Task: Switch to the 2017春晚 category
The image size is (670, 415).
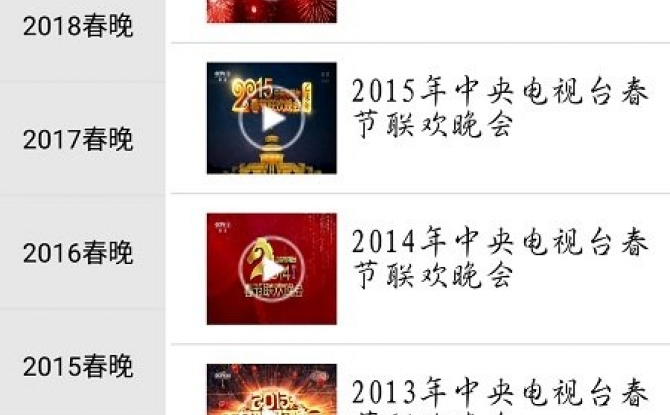Action: [78, 140]
